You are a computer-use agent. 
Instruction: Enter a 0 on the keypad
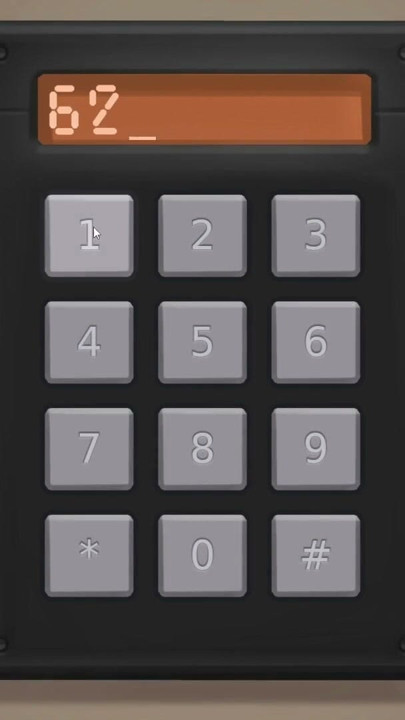click(202, 556)
